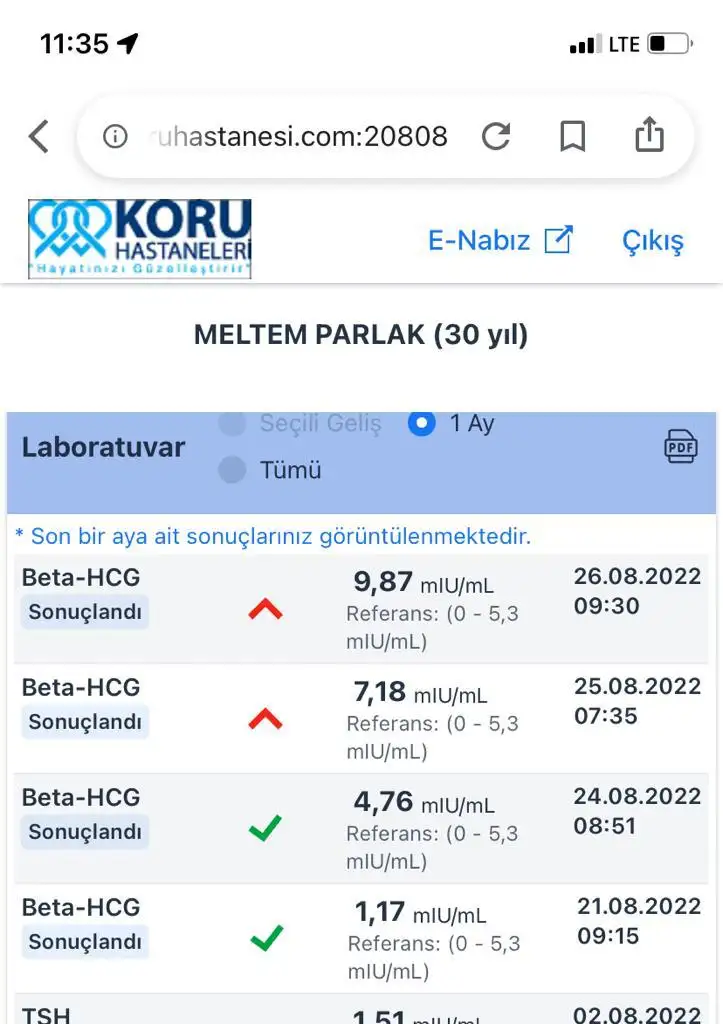
Task: Bookmark this page
Action: (x=572, y=136)
